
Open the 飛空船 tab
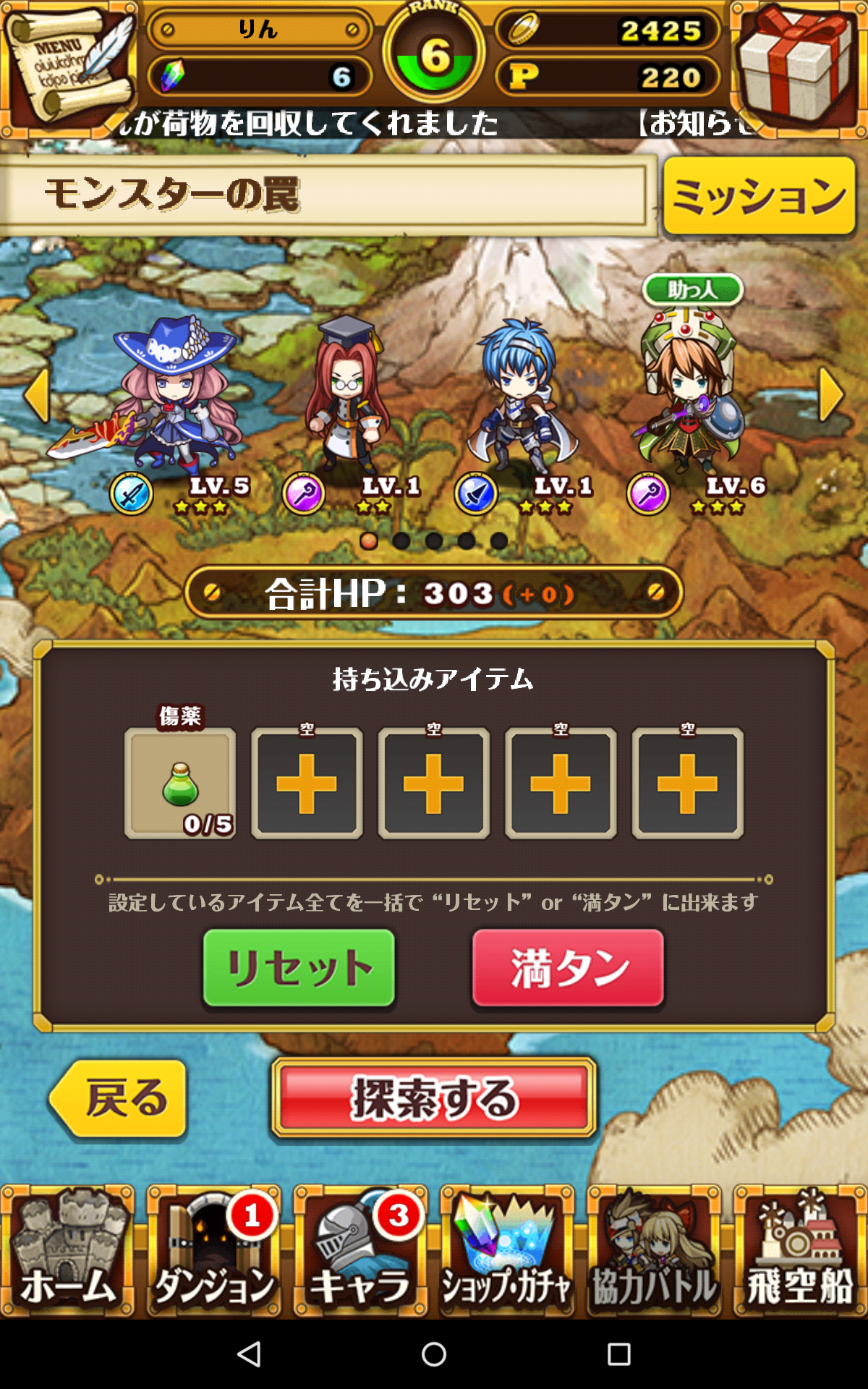[800, 1252]
